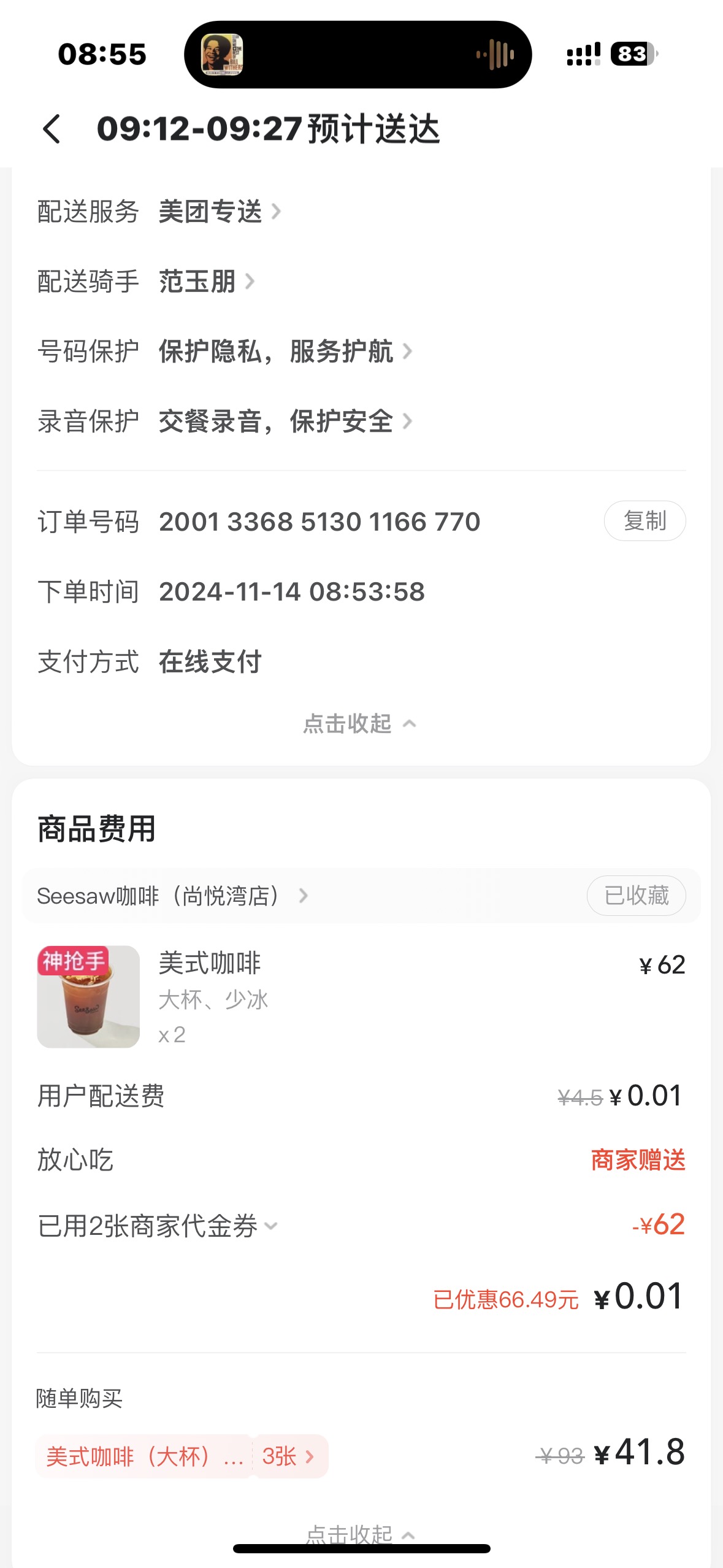Screen dimensions: 723x1568
Task: Expand 已用2张商家代金券 voucher details
Action: [158, 1226]
